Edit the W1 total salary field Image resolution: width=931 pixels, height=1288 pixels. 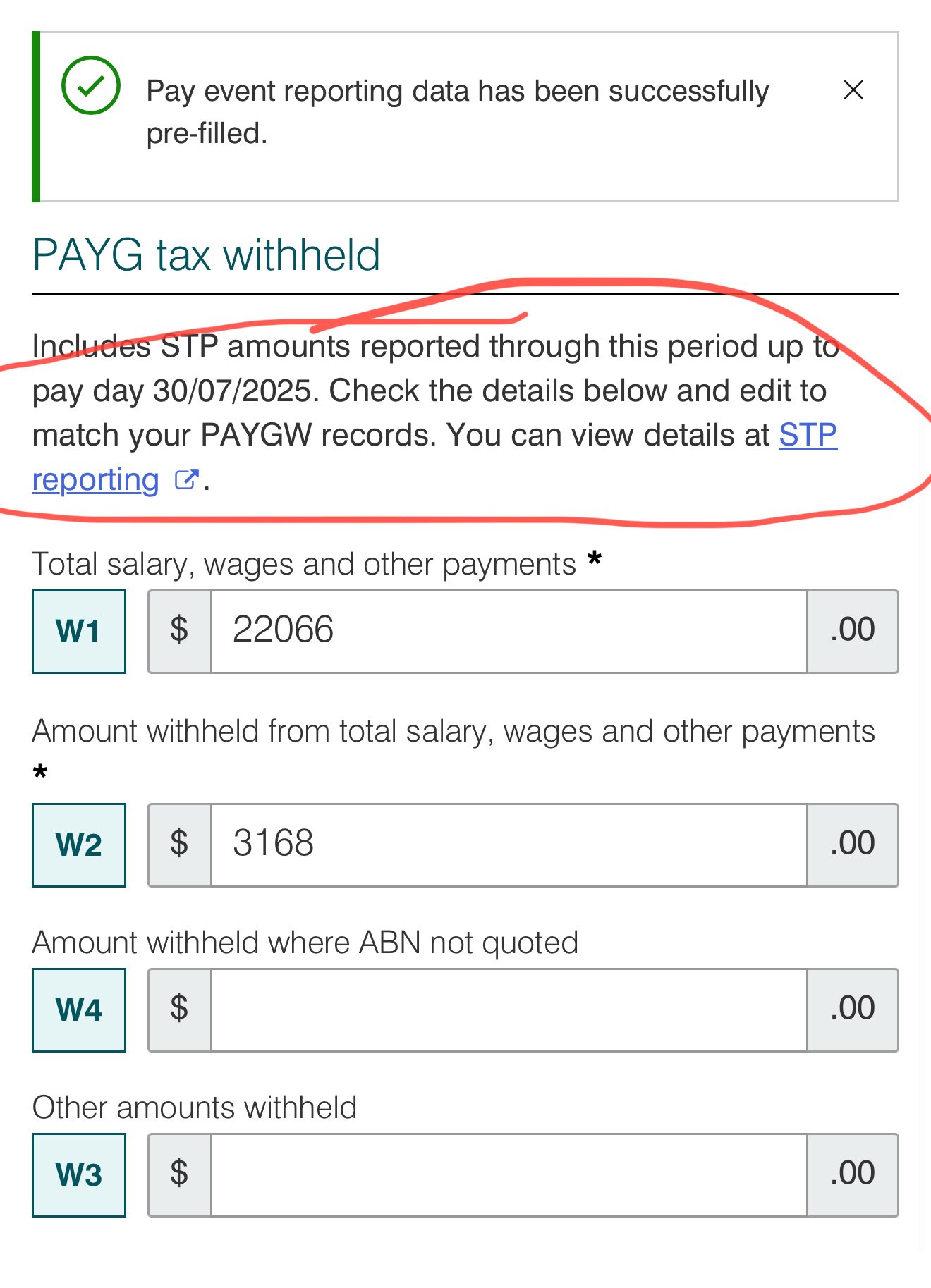pyautogui.click(x=508, y=631)
